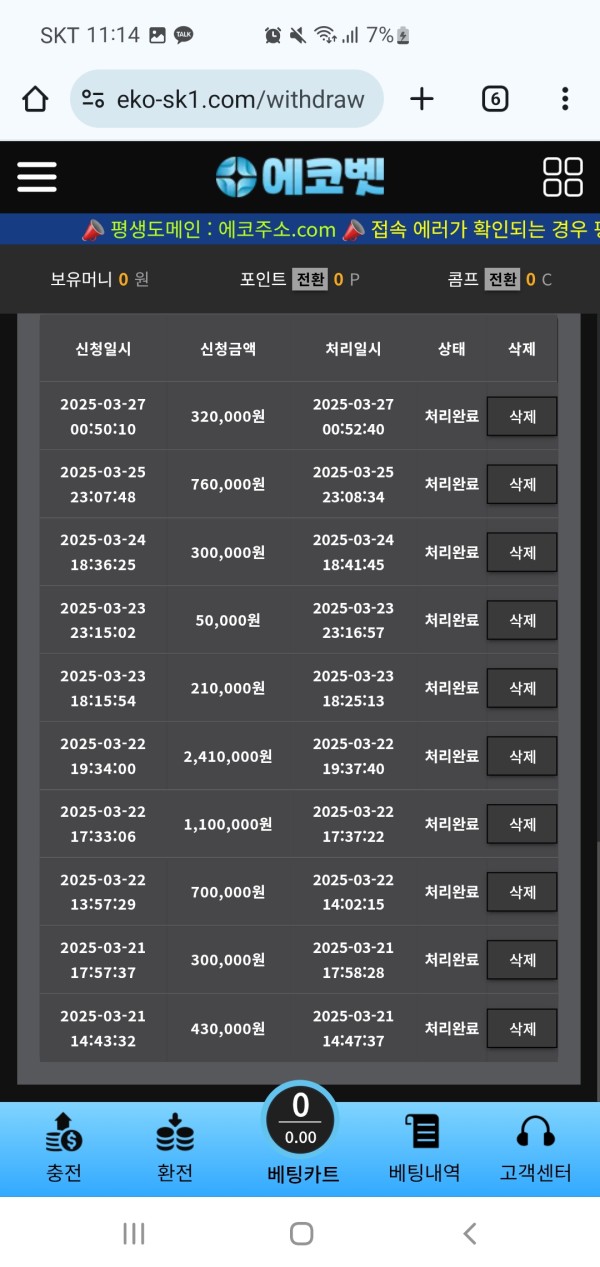
Task: Switch to the 환전 tab
Action: click(175, 1148)
